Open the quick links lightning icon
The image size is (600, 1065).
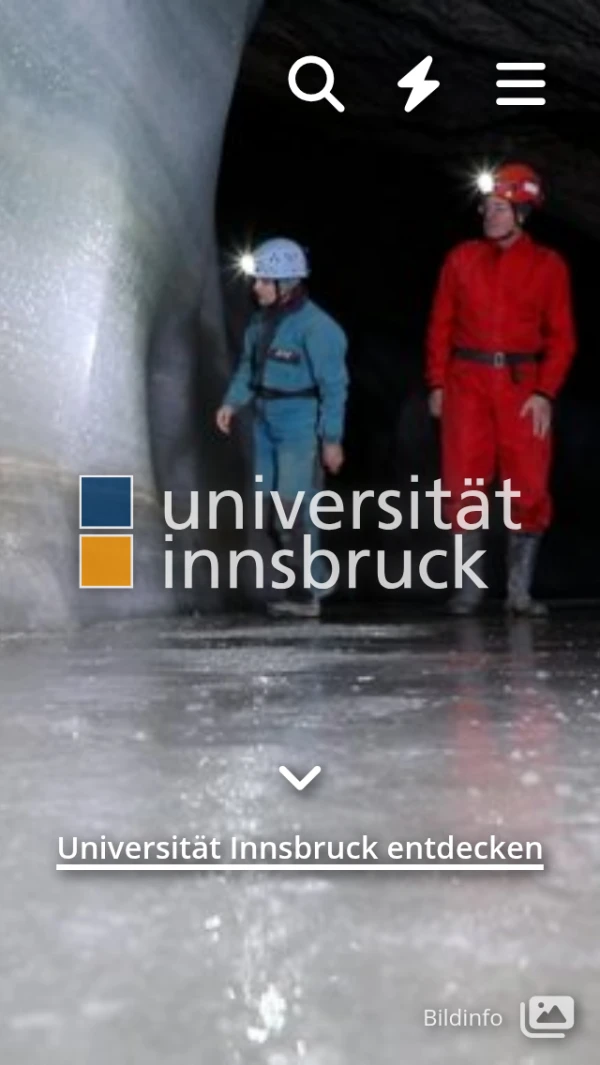[x=419, y=84]
